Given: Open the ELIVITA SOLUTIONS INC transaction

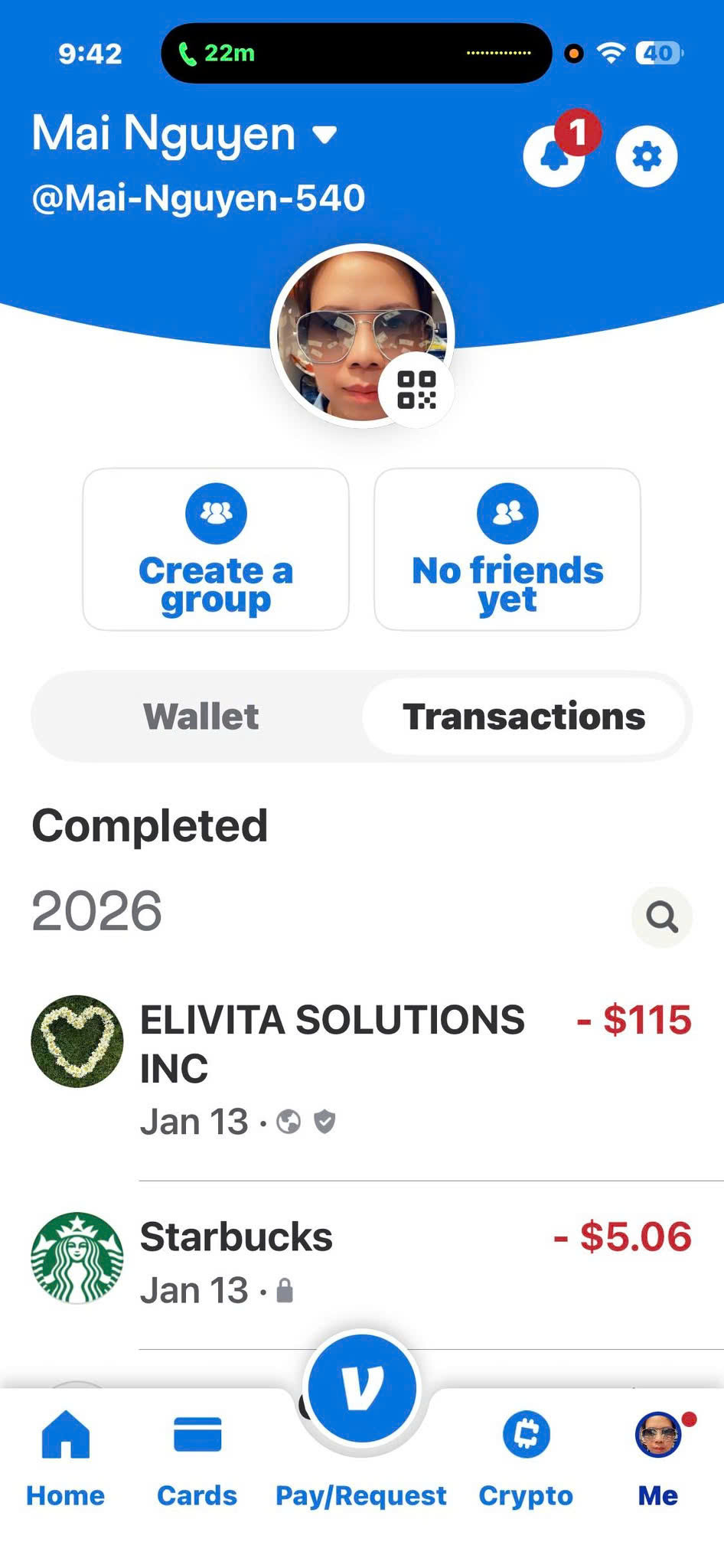Looking at the screenshot, I should (362, 1069).
